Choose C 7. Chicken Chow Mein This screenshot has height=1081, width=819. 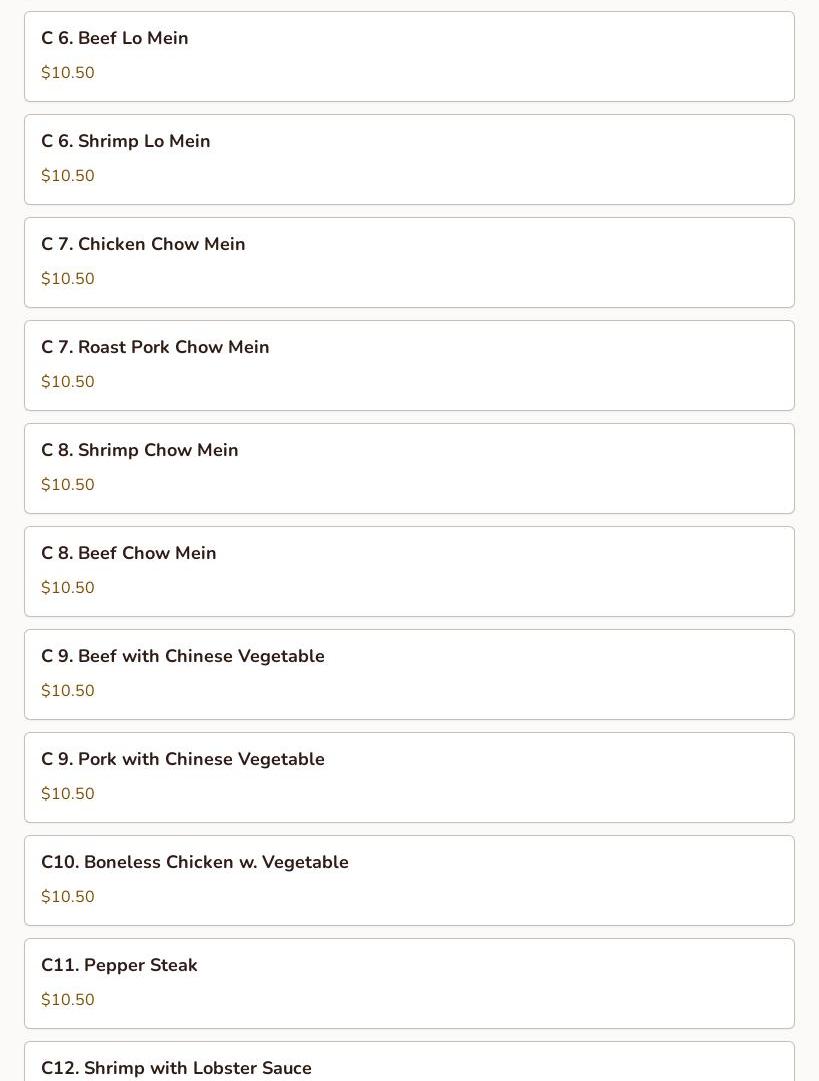409,262
